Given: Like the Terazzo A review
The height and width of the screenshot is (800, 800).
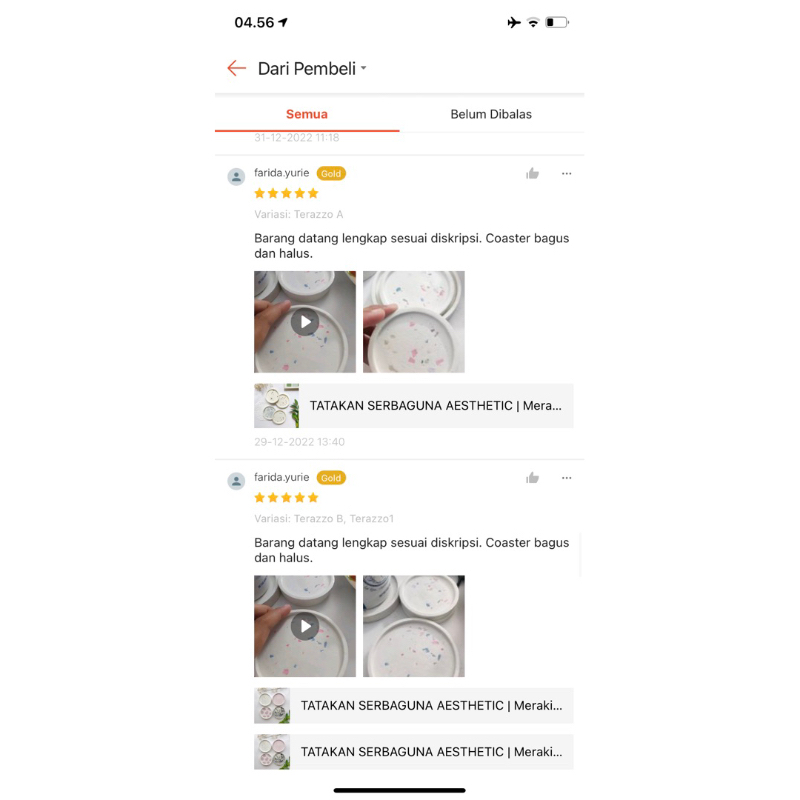Looking at the screenshot, I should pyautogui.click(x=532, y=174).
